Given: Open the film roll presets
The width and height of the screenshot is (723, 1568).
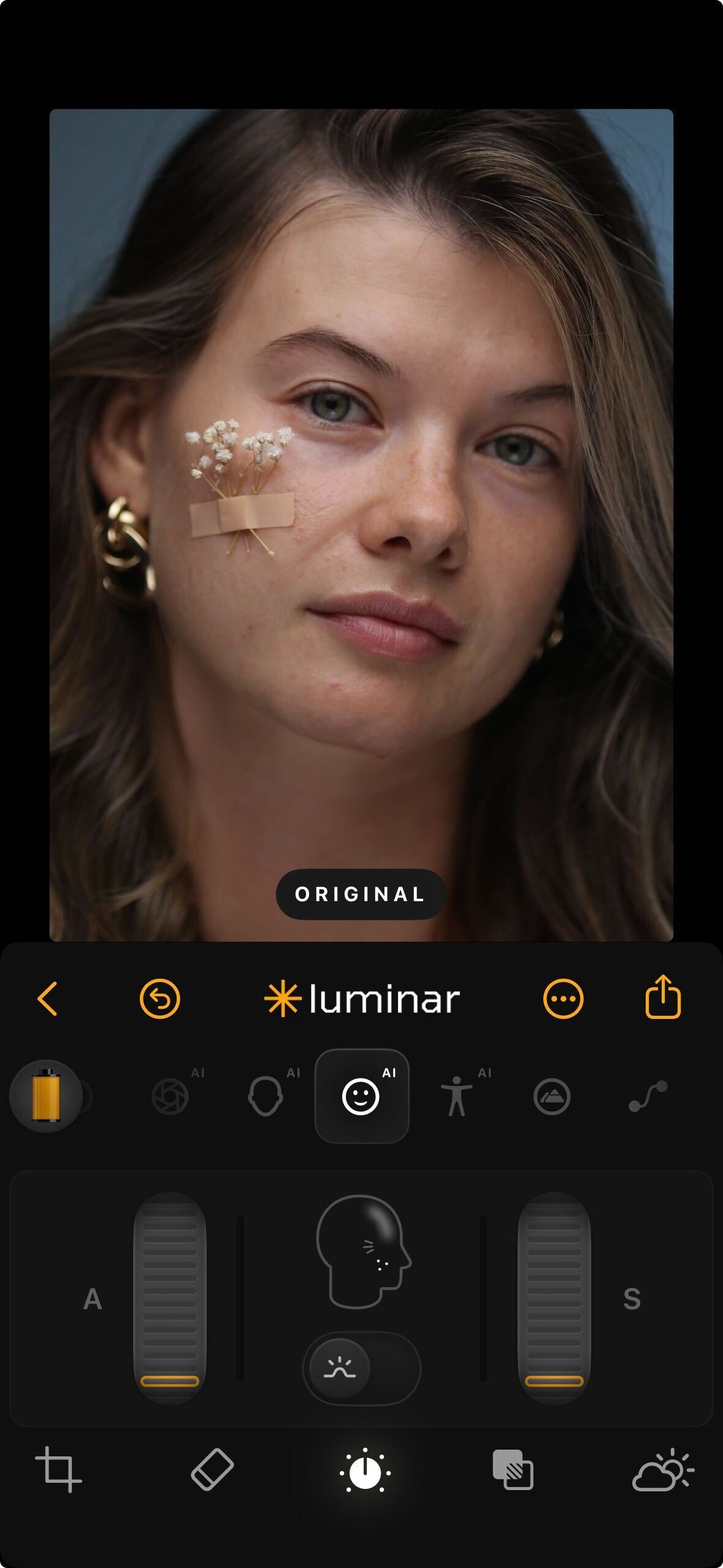Looking at the screenshot, I should [47, 1096].
